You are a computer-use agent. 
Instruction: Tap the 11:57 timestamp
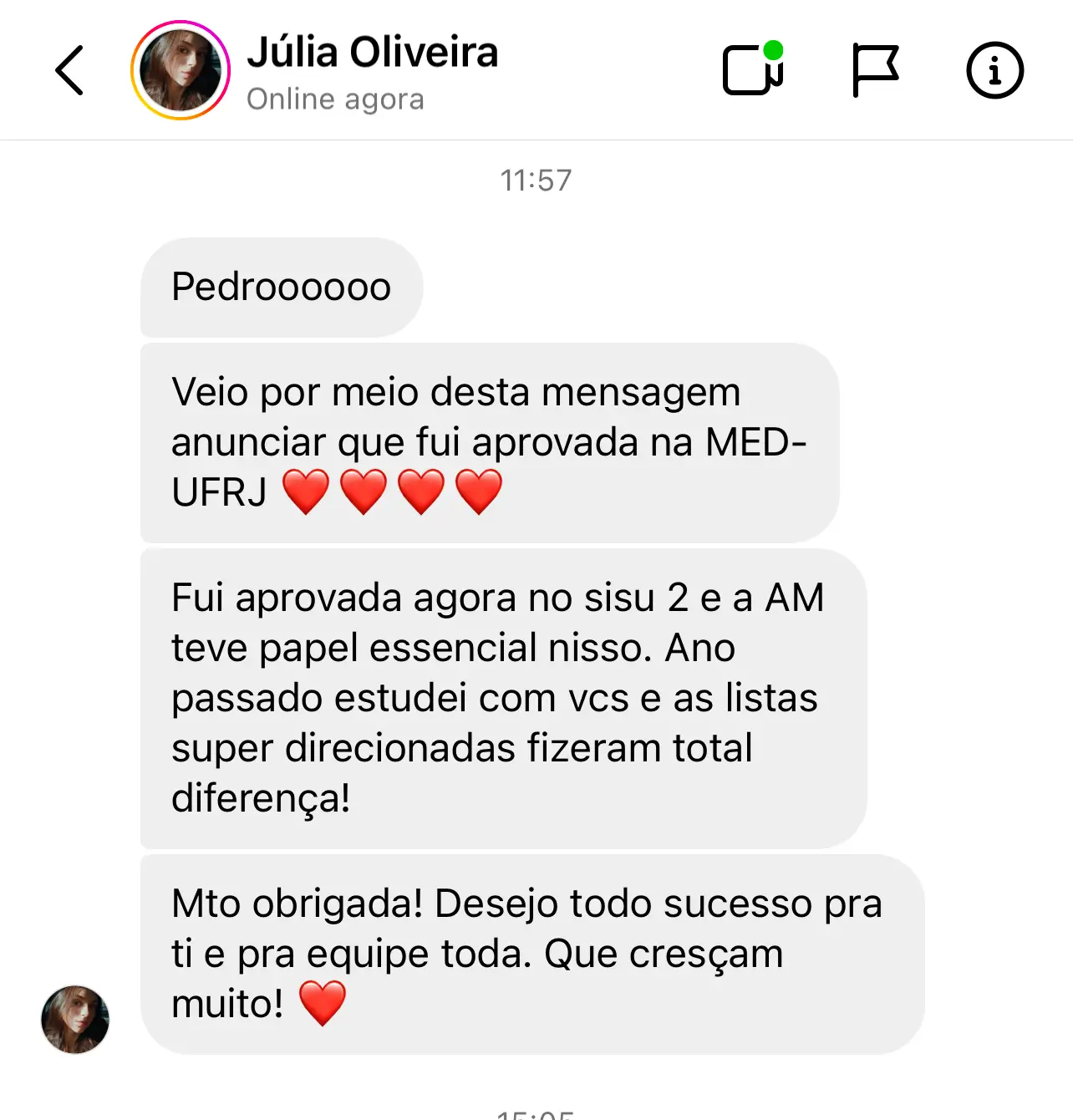[536, 178]
